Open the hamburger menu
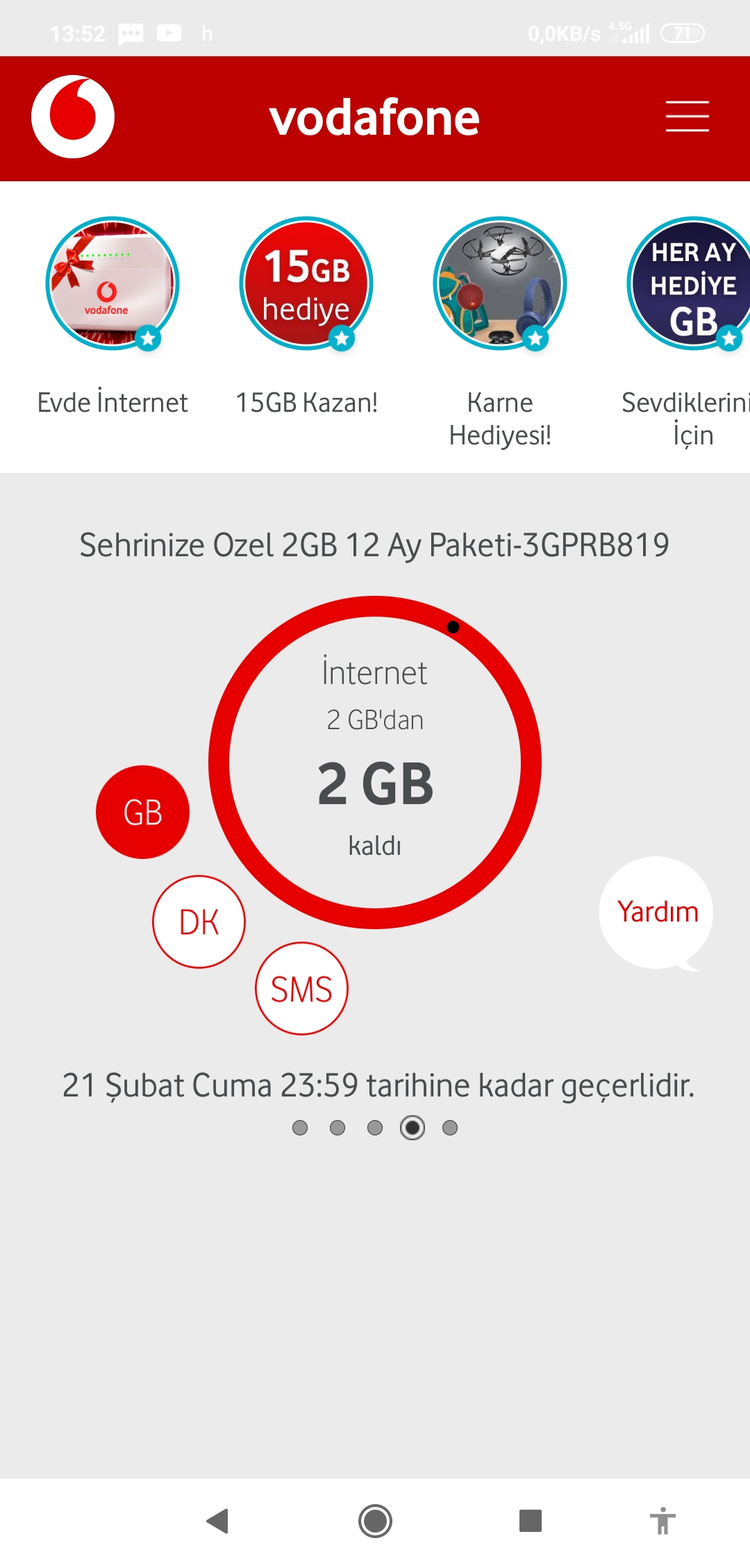Screen dimensions: 750x1568 (x=687, y=116)
